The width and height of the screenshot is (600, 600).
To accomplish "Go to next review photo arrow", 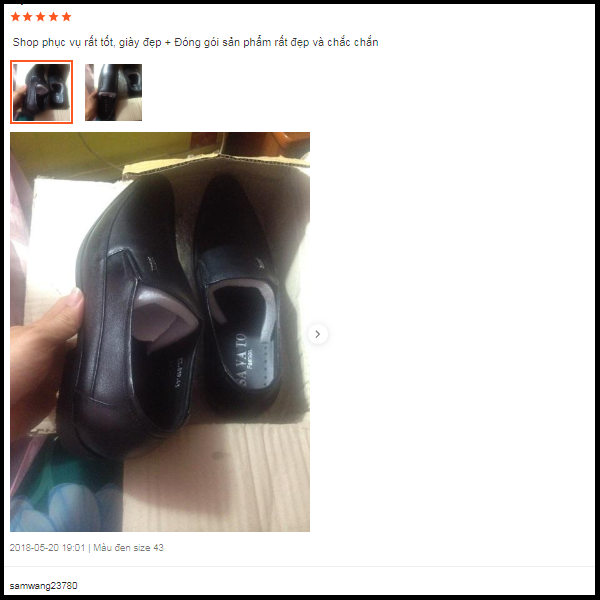I will tap(318, 334).
